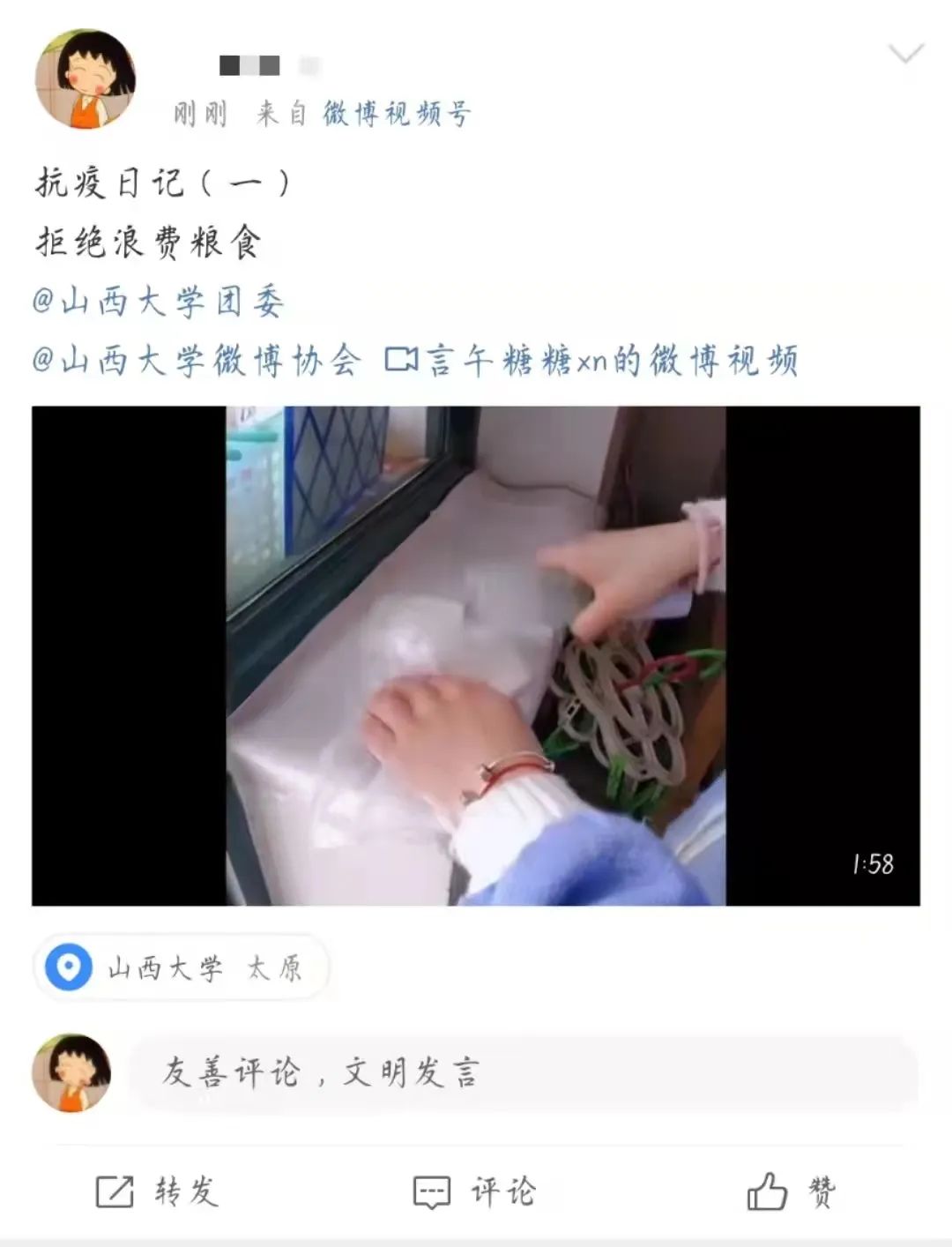The height and width of the screenshot is (1247, 952).
Task: Repost with the 转发 button
Action: click(157, 1191)
